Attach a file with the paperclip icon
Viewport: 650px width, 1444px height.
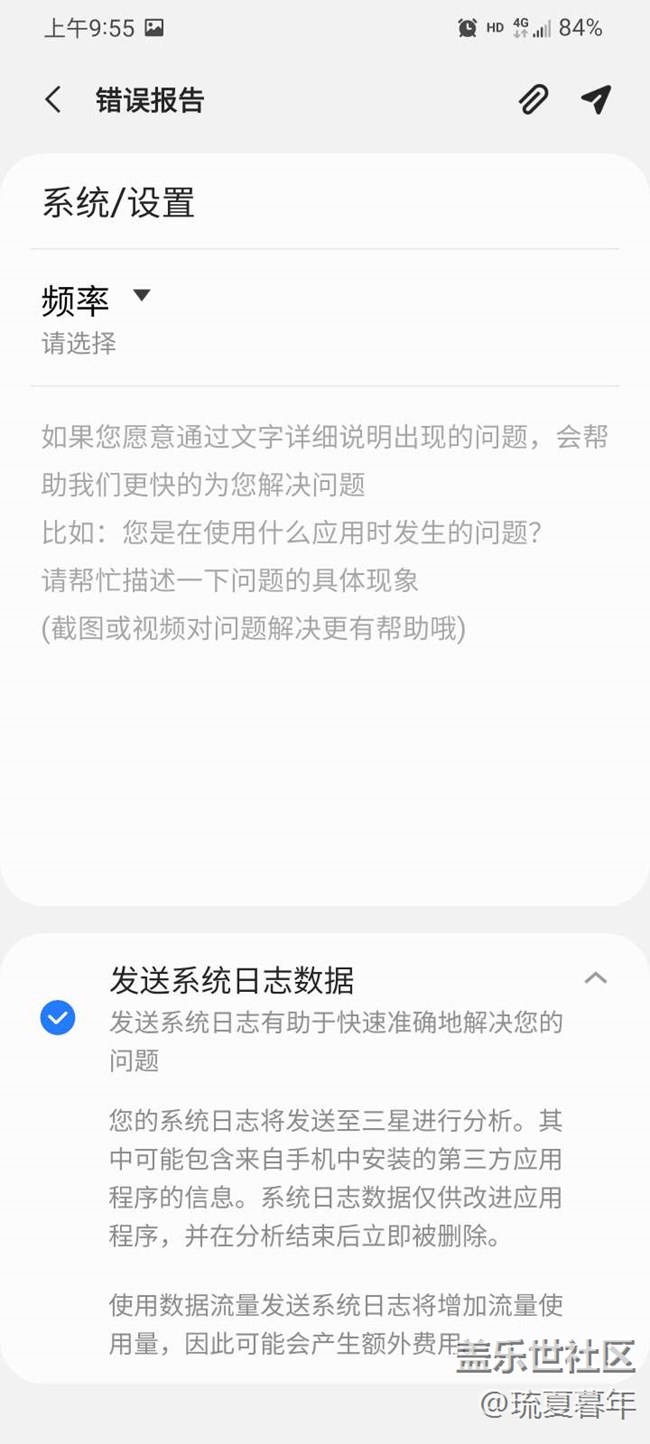coord(533,99)
